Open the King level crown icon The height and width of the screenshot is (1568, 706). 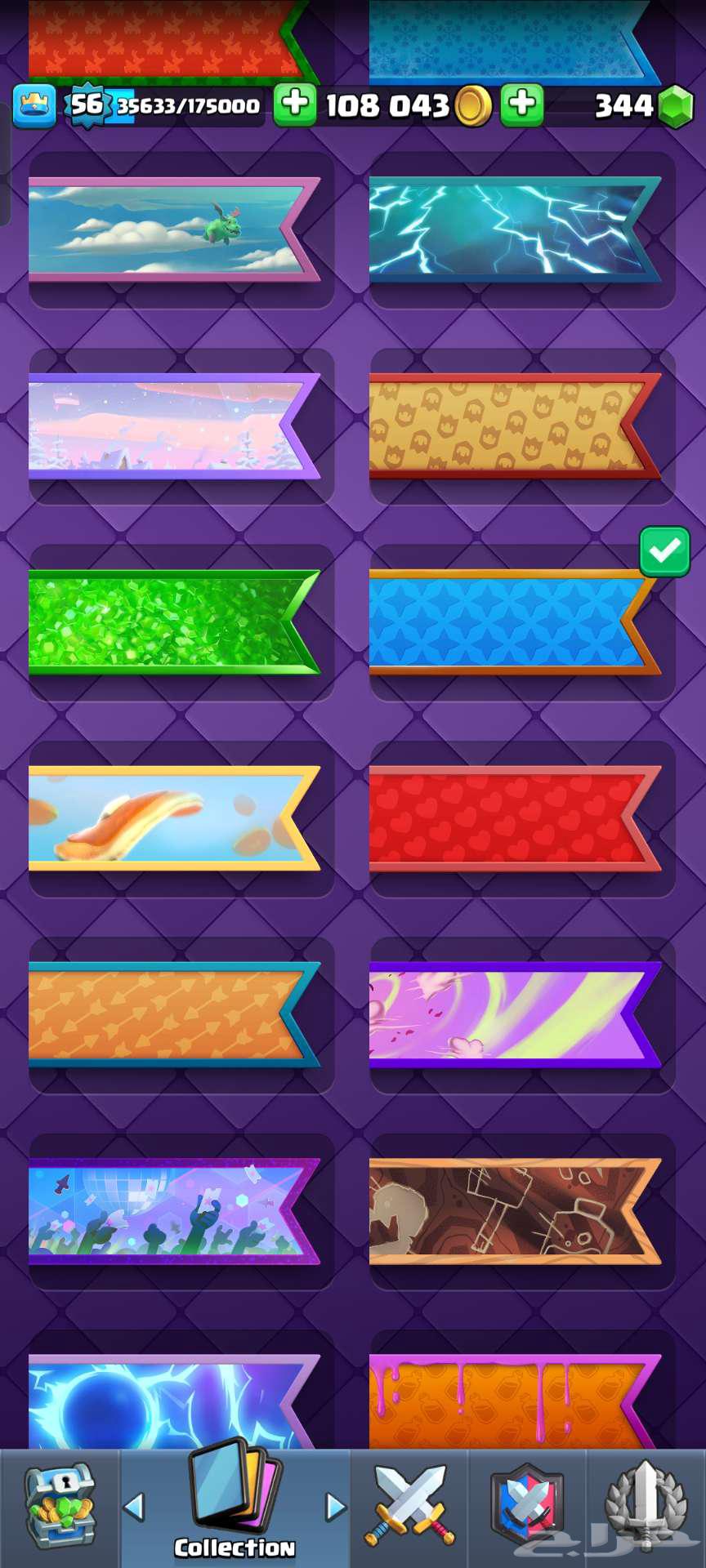pos(34,106)
